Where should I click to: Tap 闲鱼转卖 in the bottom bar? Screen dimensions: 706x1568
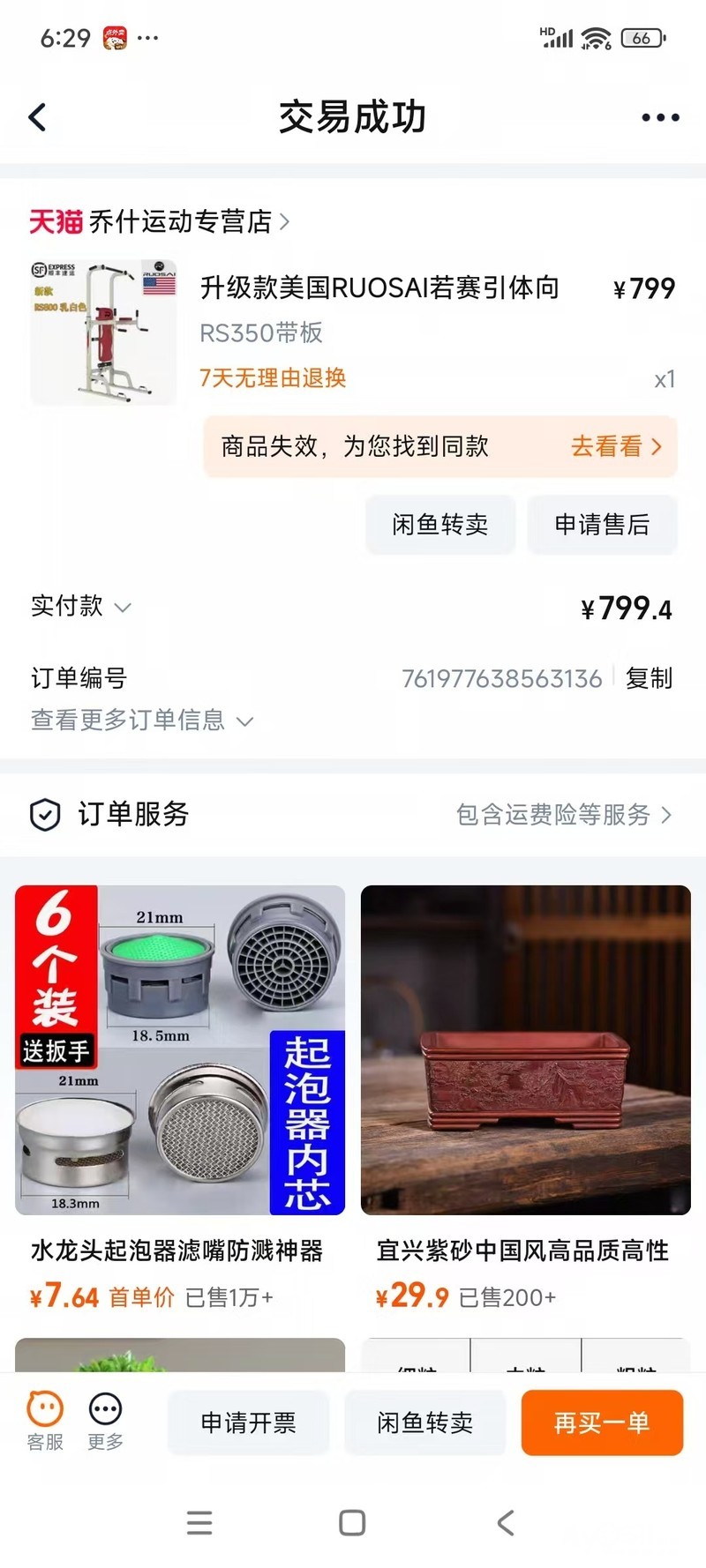424,1422
